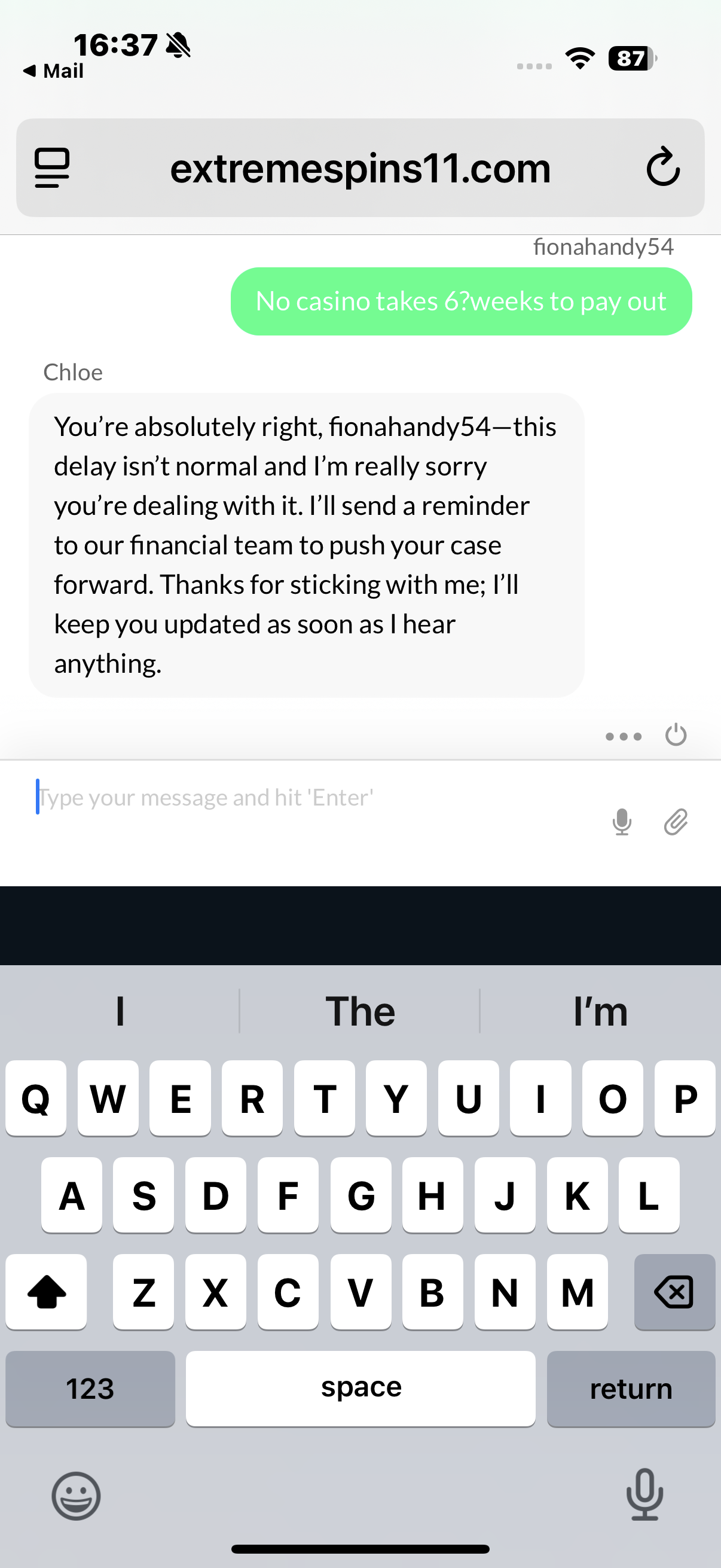Reload the page in Safari
This screenshot has width=721, height=1568.
pos(662,167)
